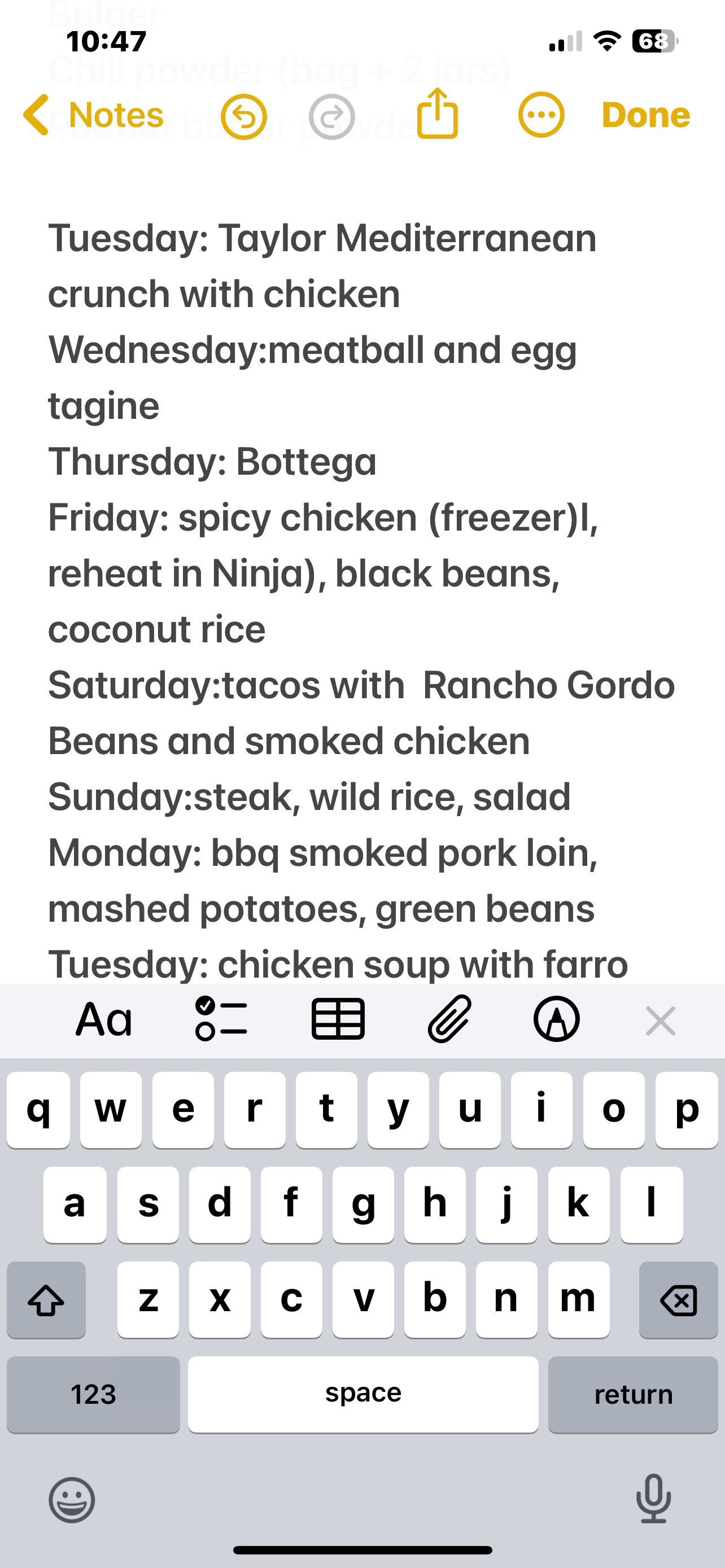The height and width of the screenshot is (1568, 725).
Task: Attach a file or photo
Action: [449, 1020]
